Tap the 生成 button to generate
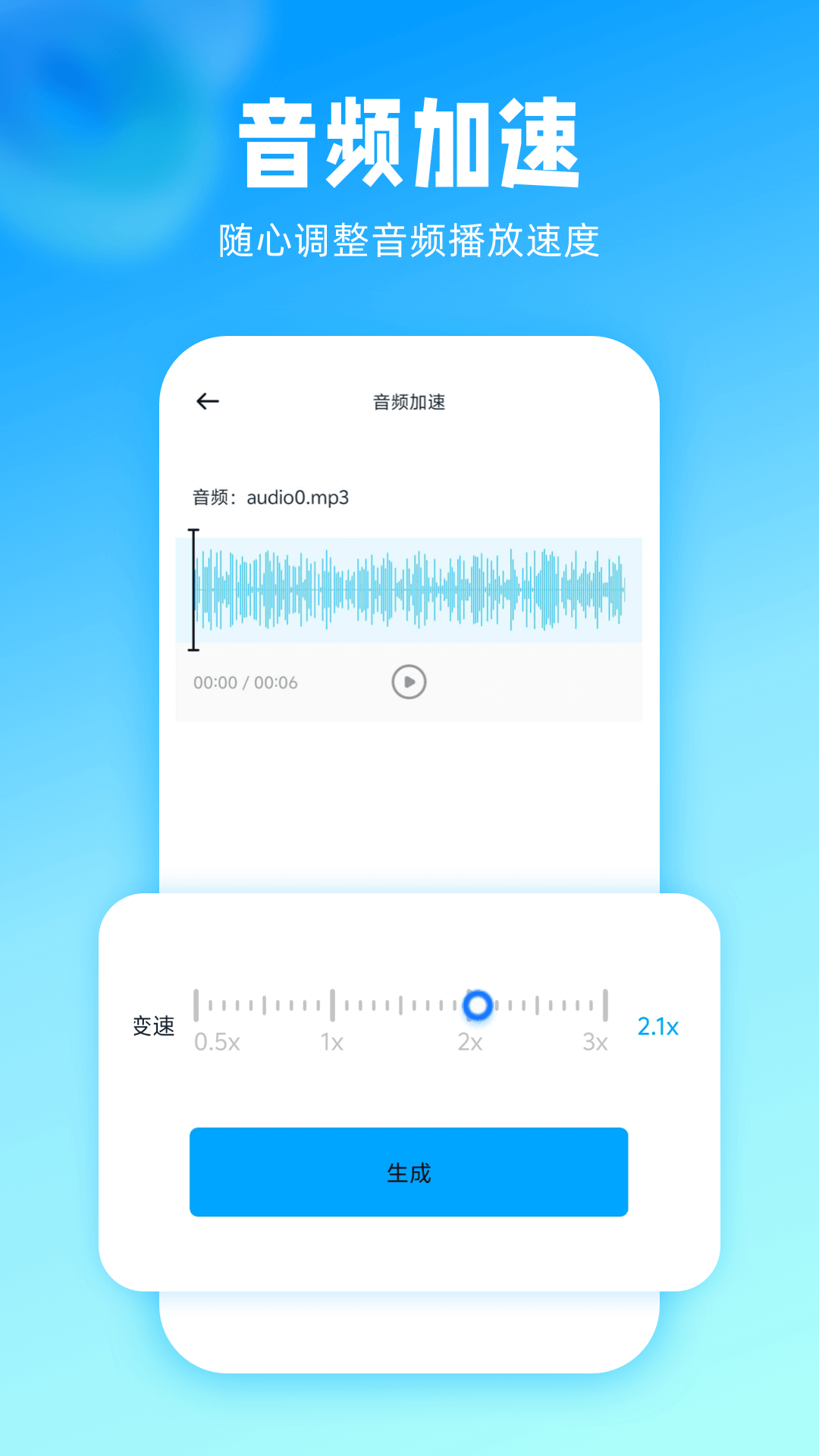 tap(408, 1172)
